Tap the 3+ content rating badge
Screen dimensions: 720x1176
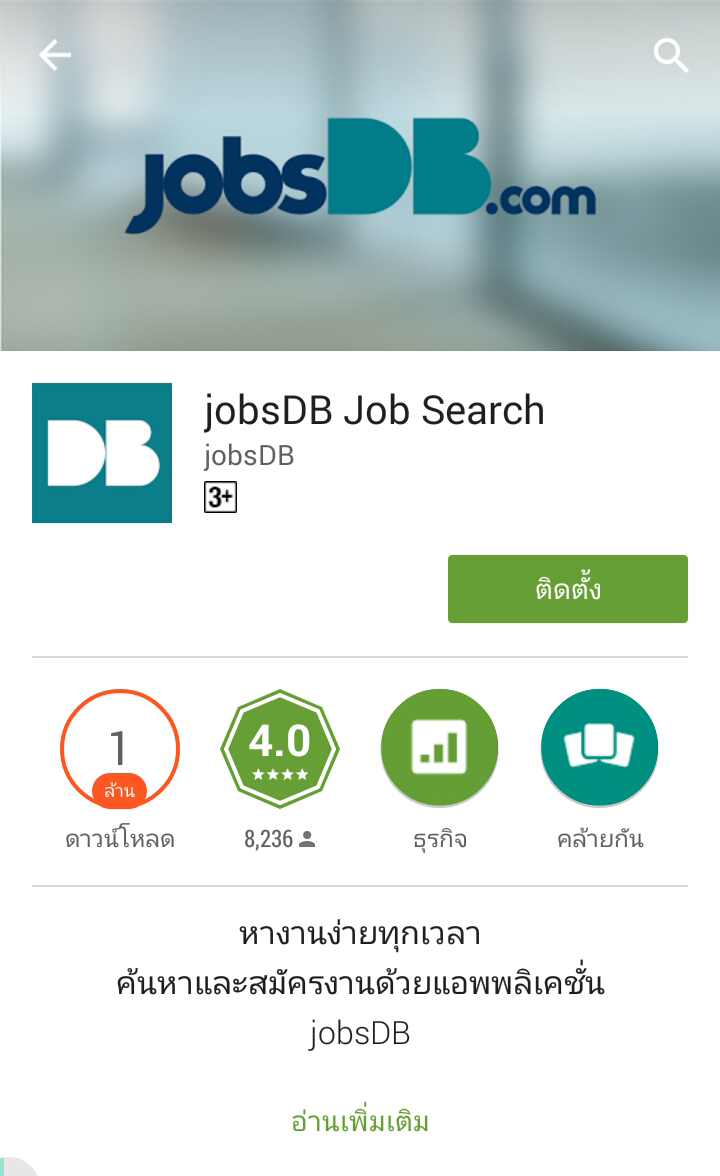pos(220,497)
